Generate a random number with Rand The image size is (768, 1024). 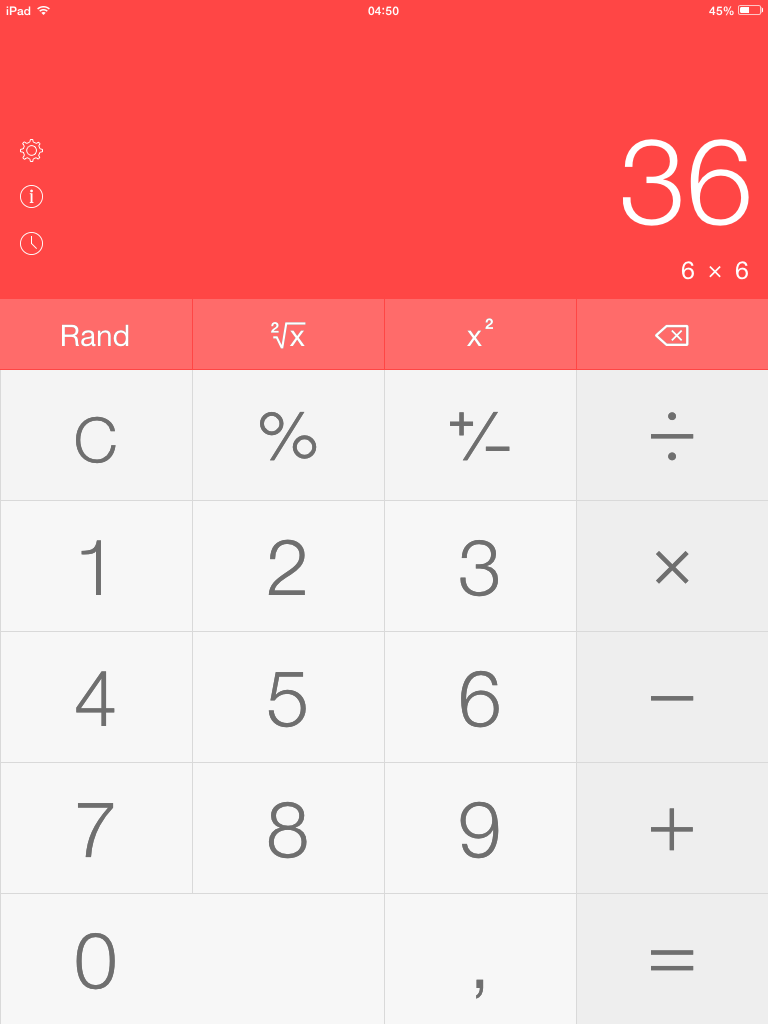tap(96, 335)
